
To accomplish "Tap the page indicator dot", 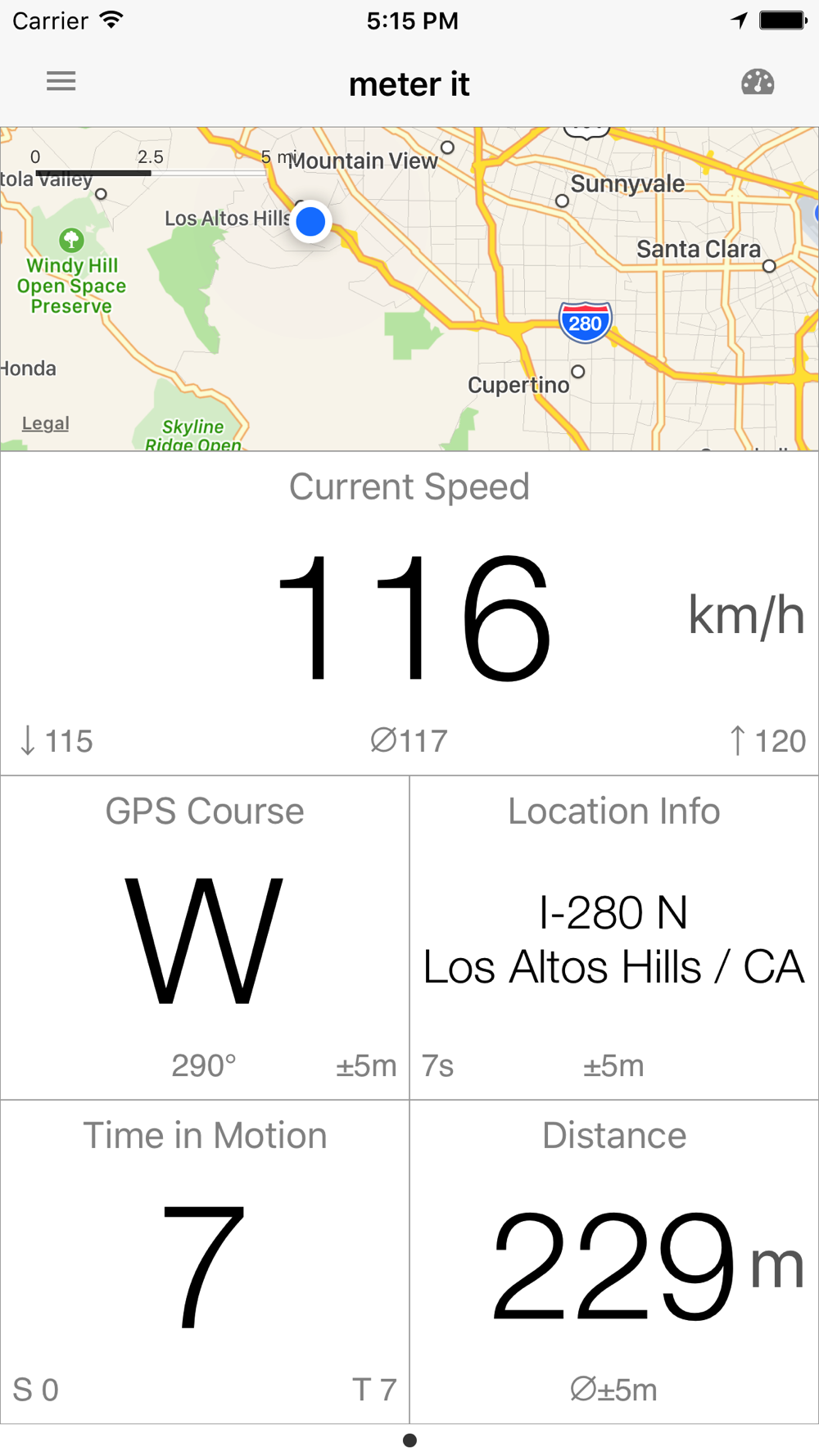I will click(x=409, y=1440).
